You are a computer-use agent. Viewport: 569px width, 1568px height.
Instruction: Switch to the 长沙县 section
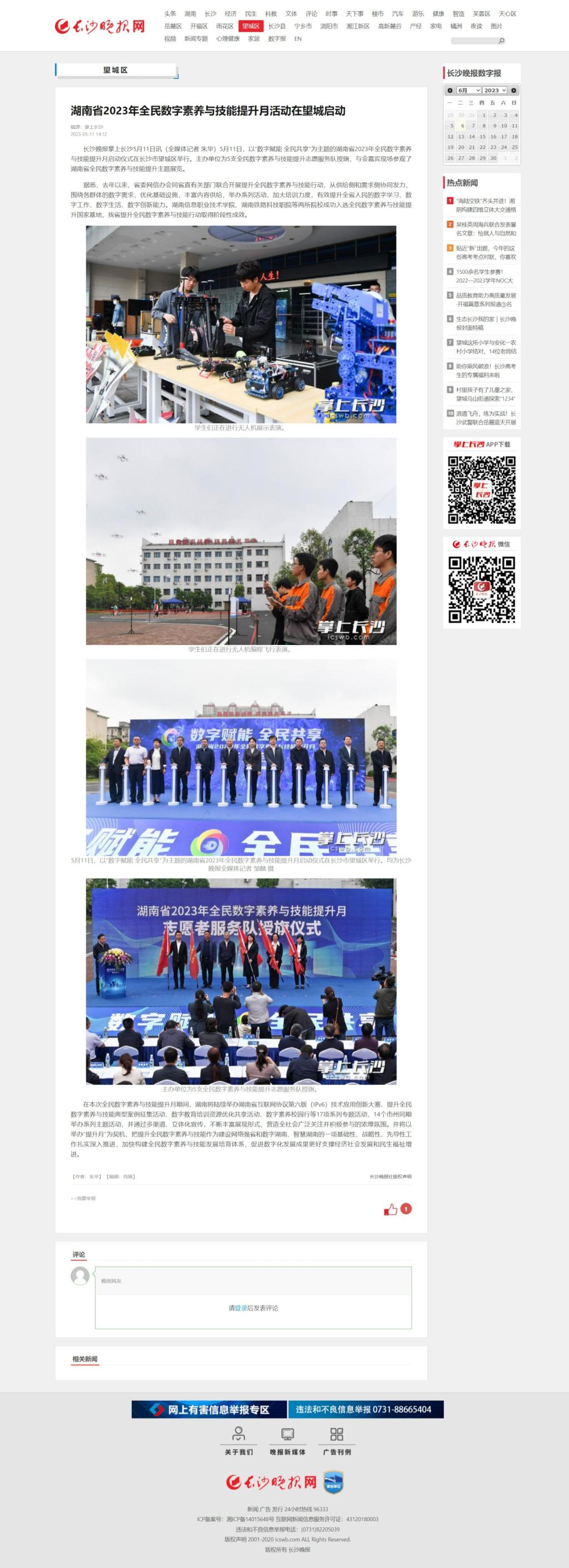click(x=277, y=26)
